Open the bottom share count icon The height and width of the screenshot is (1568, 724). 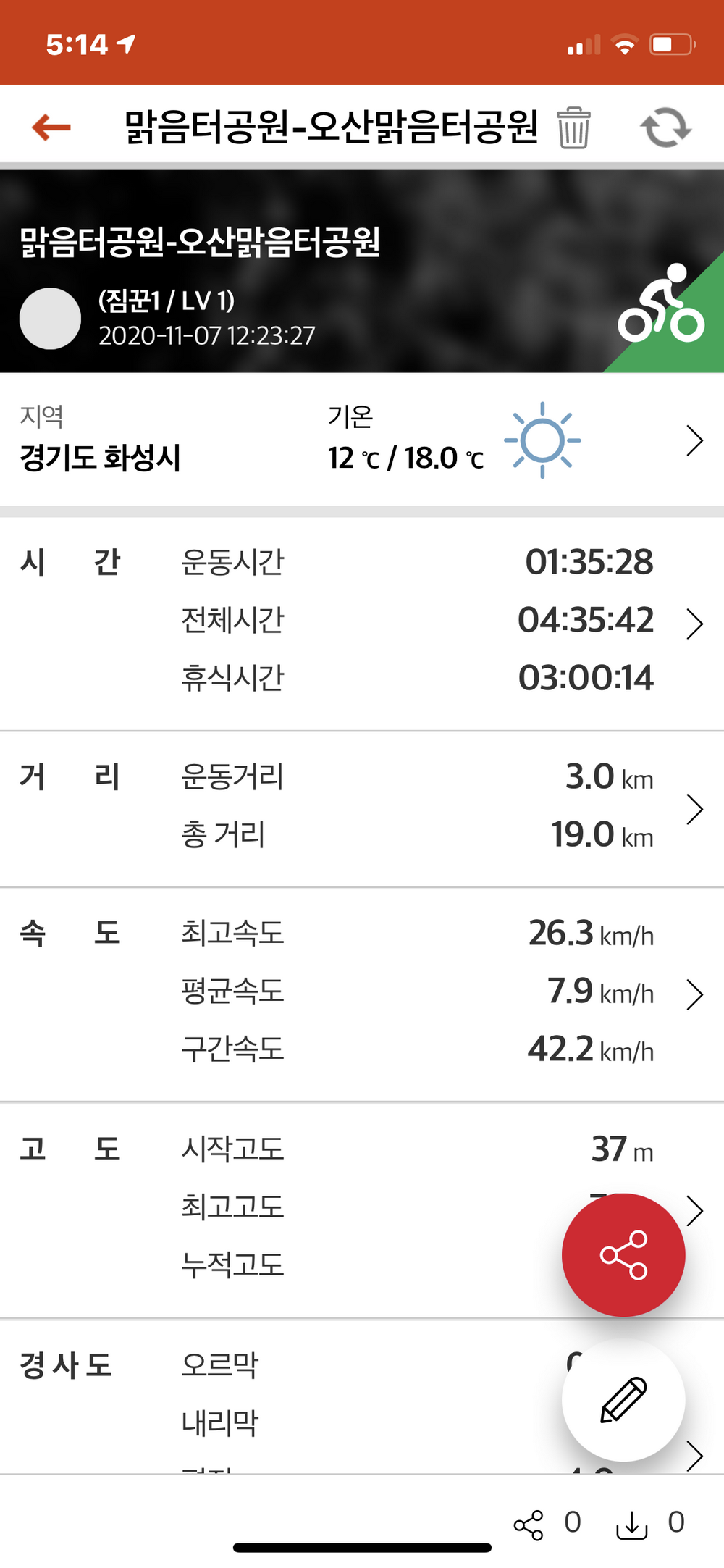pos(529,1525)
